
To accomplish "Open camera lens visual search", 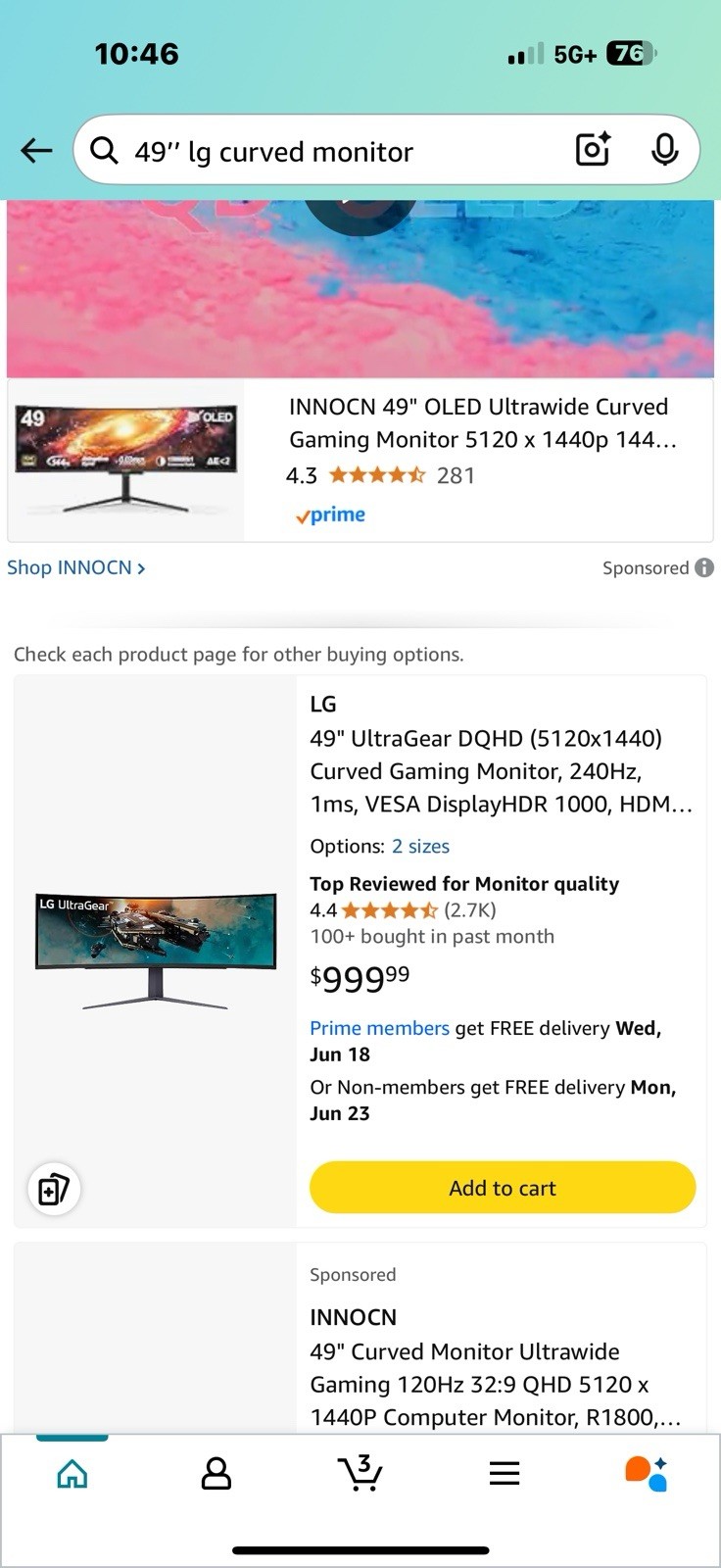I will (593, 150).
